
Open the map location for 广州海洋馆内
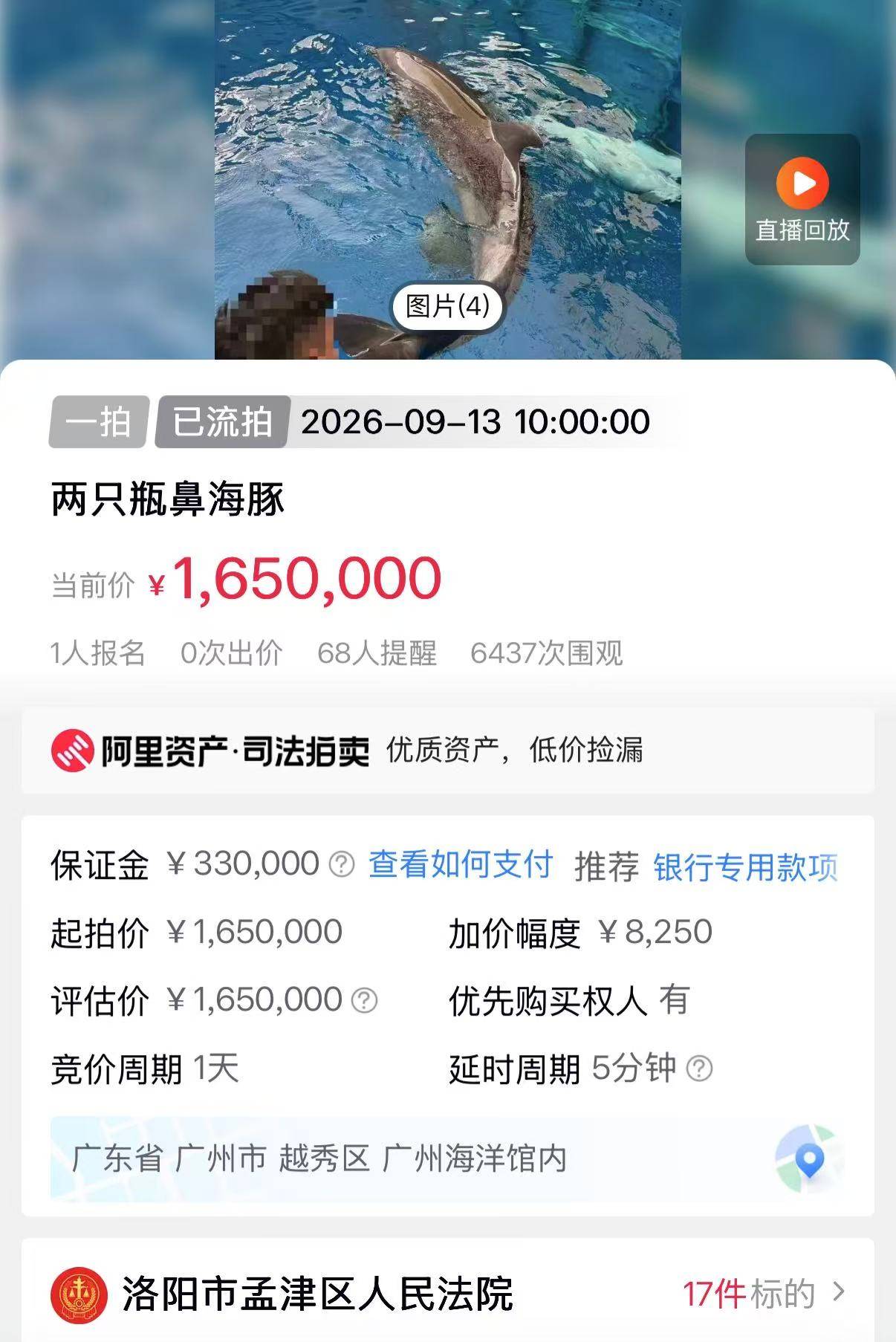[x=808, y=1158]
